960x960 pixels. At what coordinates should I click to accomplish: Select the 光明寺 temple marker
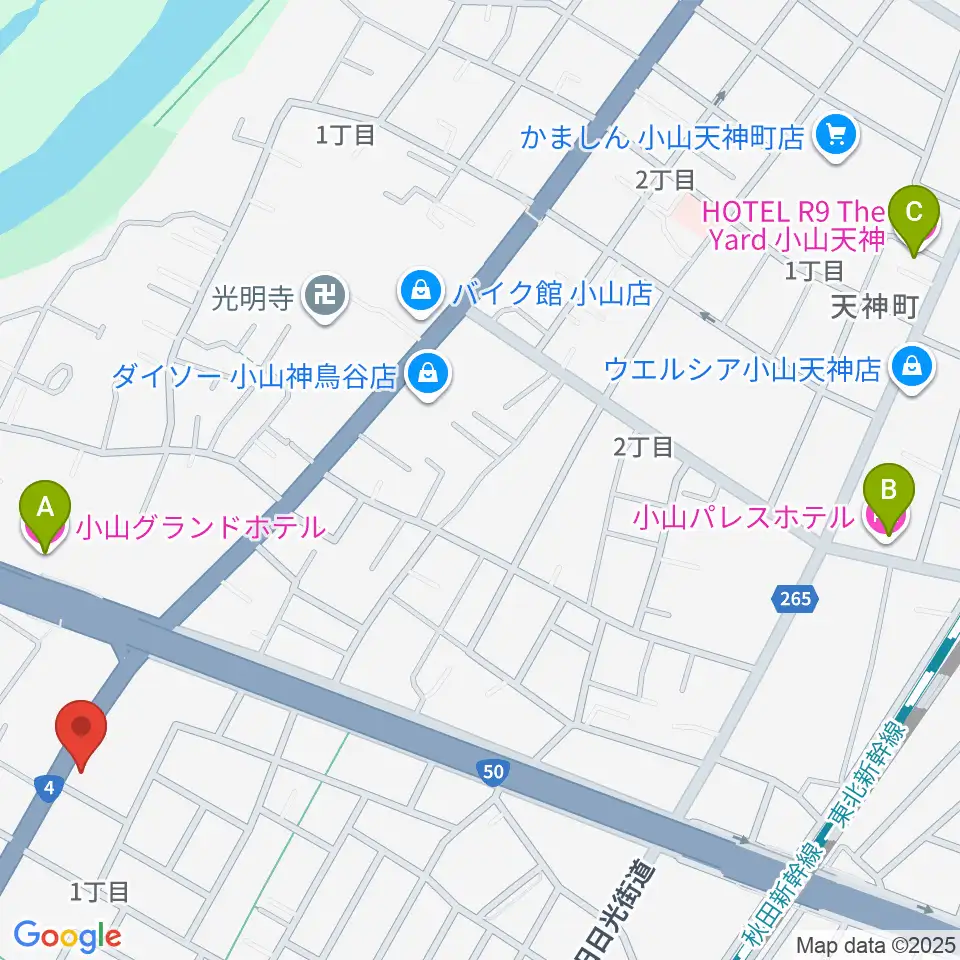(325, 297)
